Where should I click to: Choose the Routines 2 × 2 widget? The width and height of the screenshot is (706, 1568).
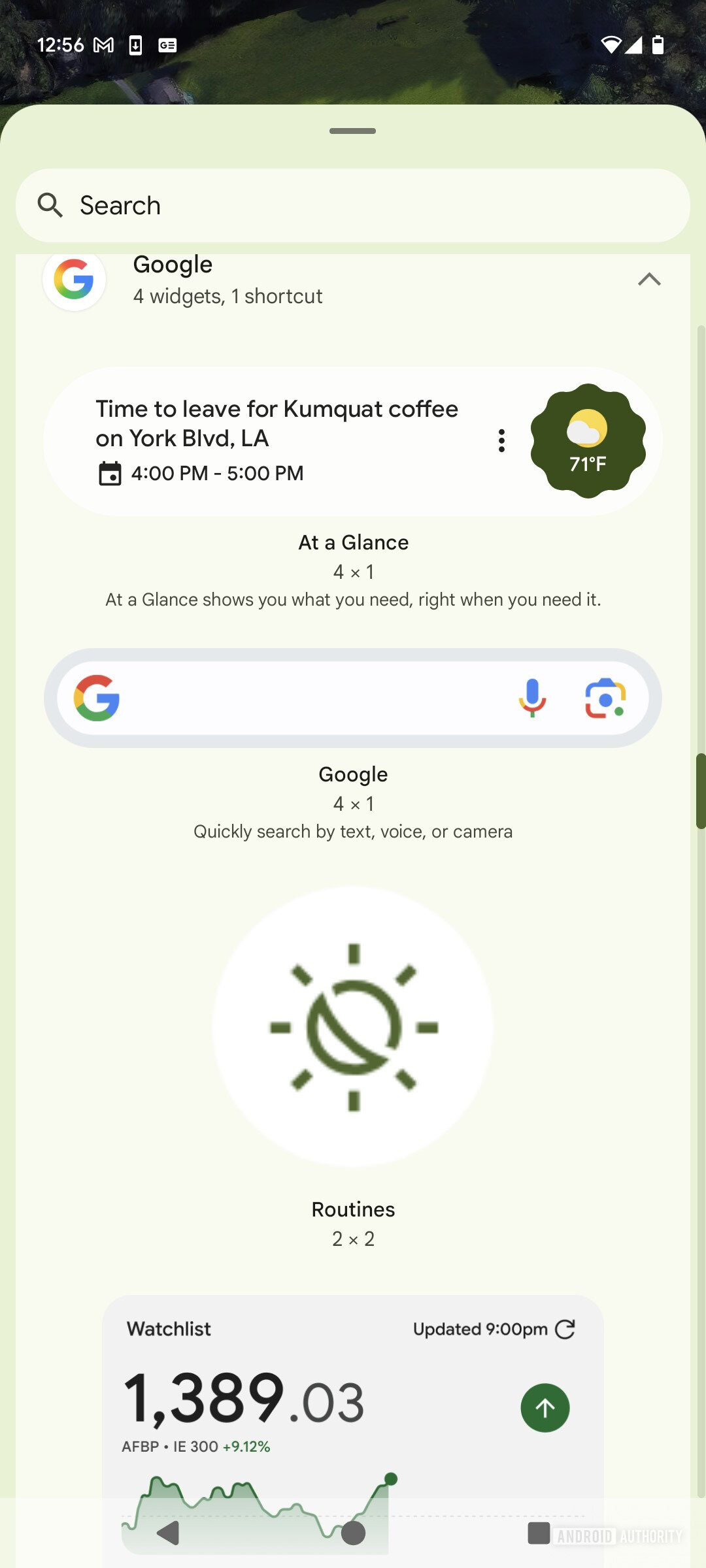tap(353, 1026)
